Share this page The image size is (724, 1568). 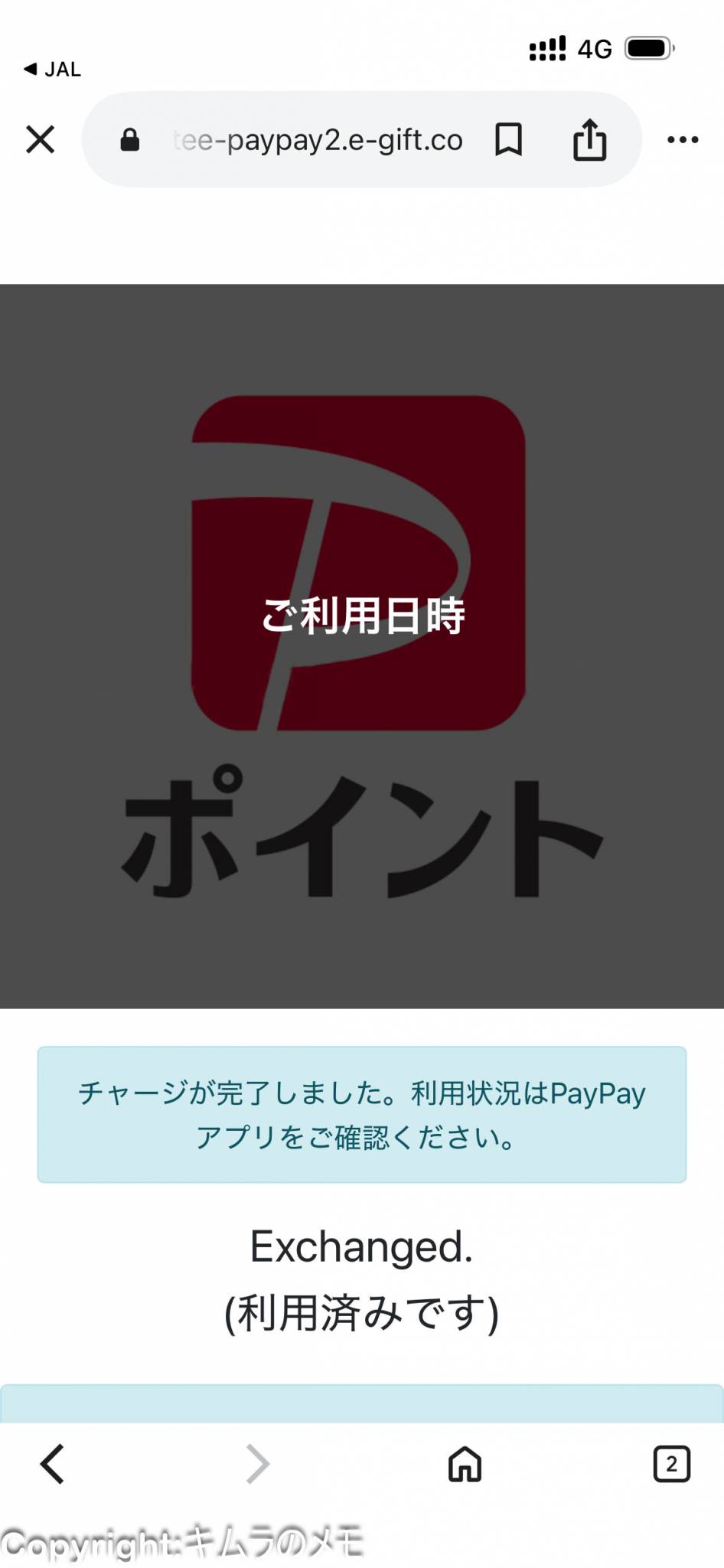(x=589, y=139)
